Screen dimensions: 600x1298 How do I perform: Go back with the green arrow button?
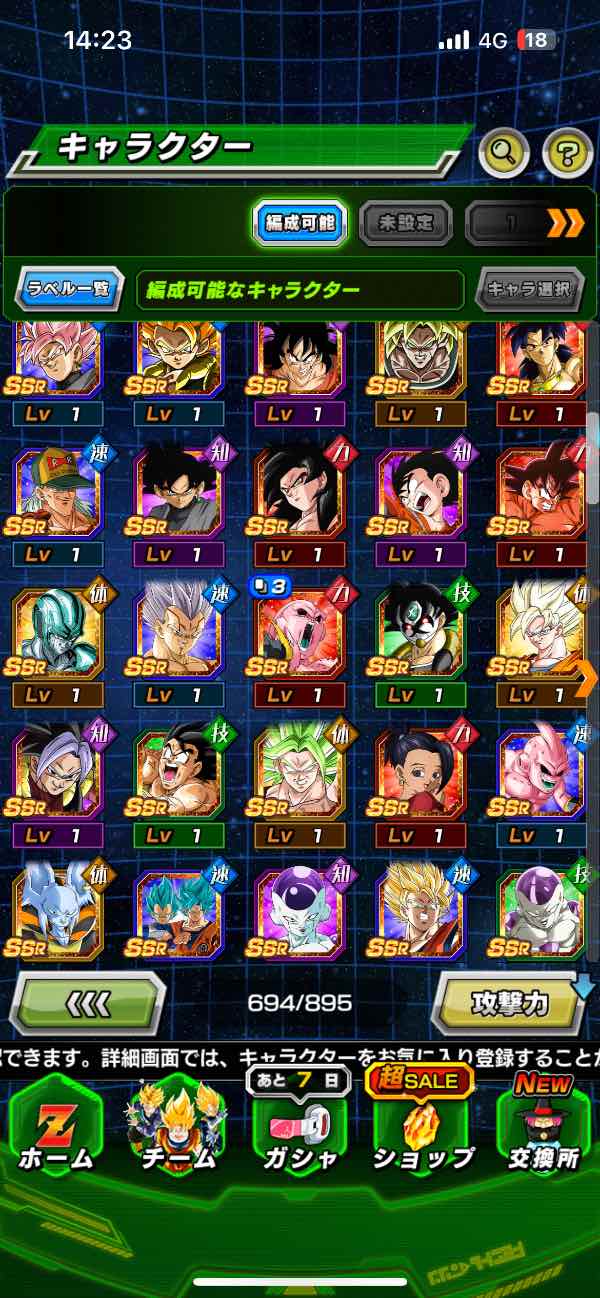(87, 1002)
